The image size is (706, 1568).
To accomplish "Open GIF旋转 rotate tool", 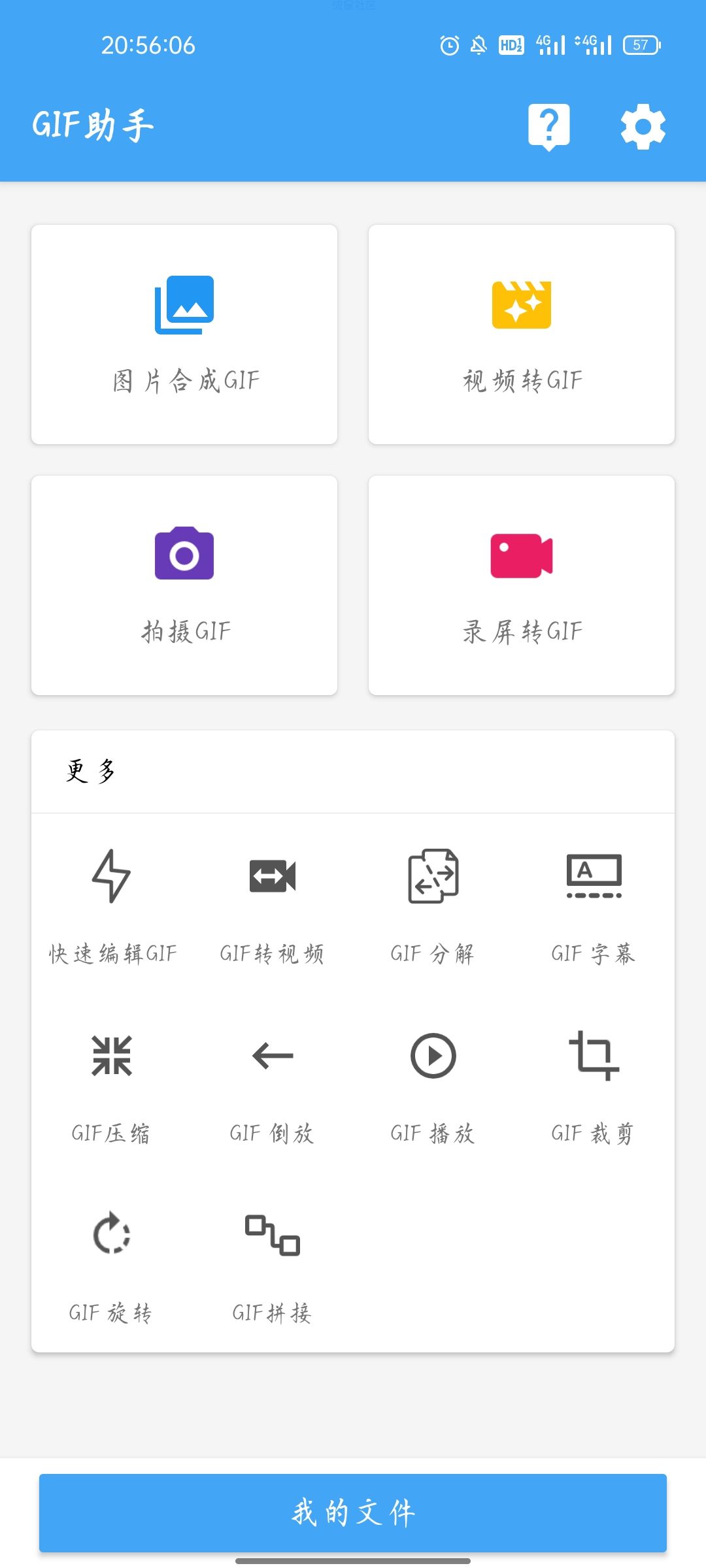I will click(x=112, y=1264).
